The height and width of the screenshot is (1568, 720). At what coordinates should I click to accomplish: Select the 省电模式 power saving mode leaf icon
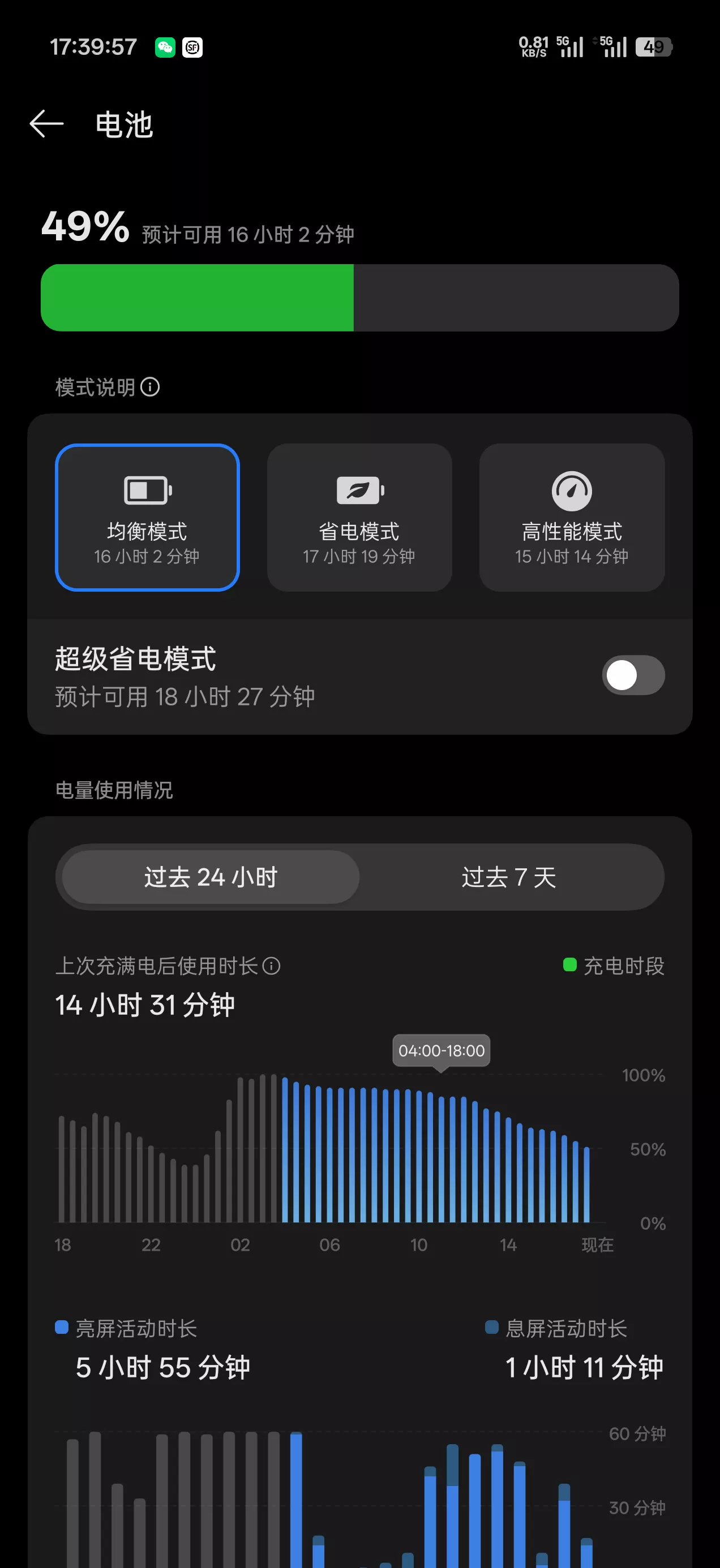tap(359, 490)
